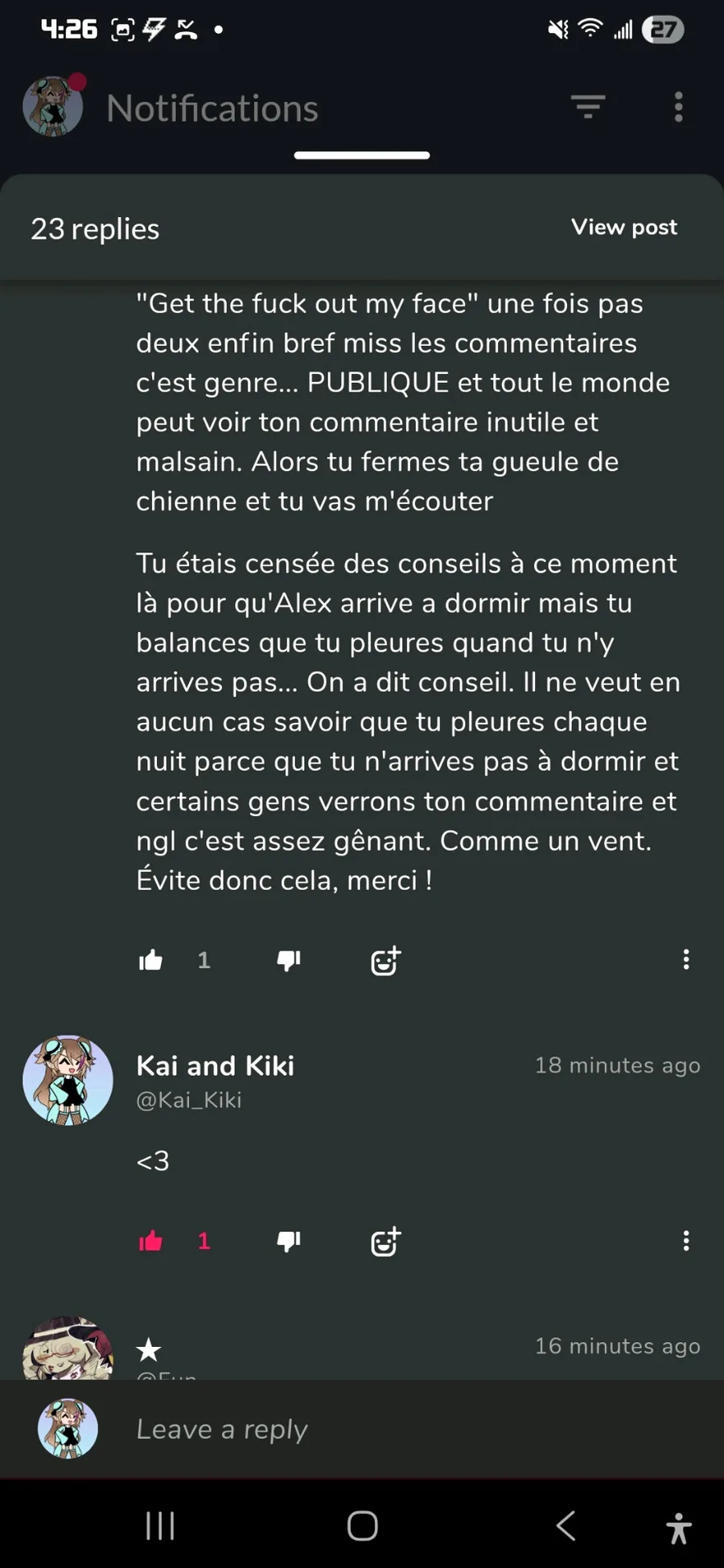Viewport: 724px width, 1568px height.
Task: Open View post link
Action: pyautogui.click(x=624, y=228)
